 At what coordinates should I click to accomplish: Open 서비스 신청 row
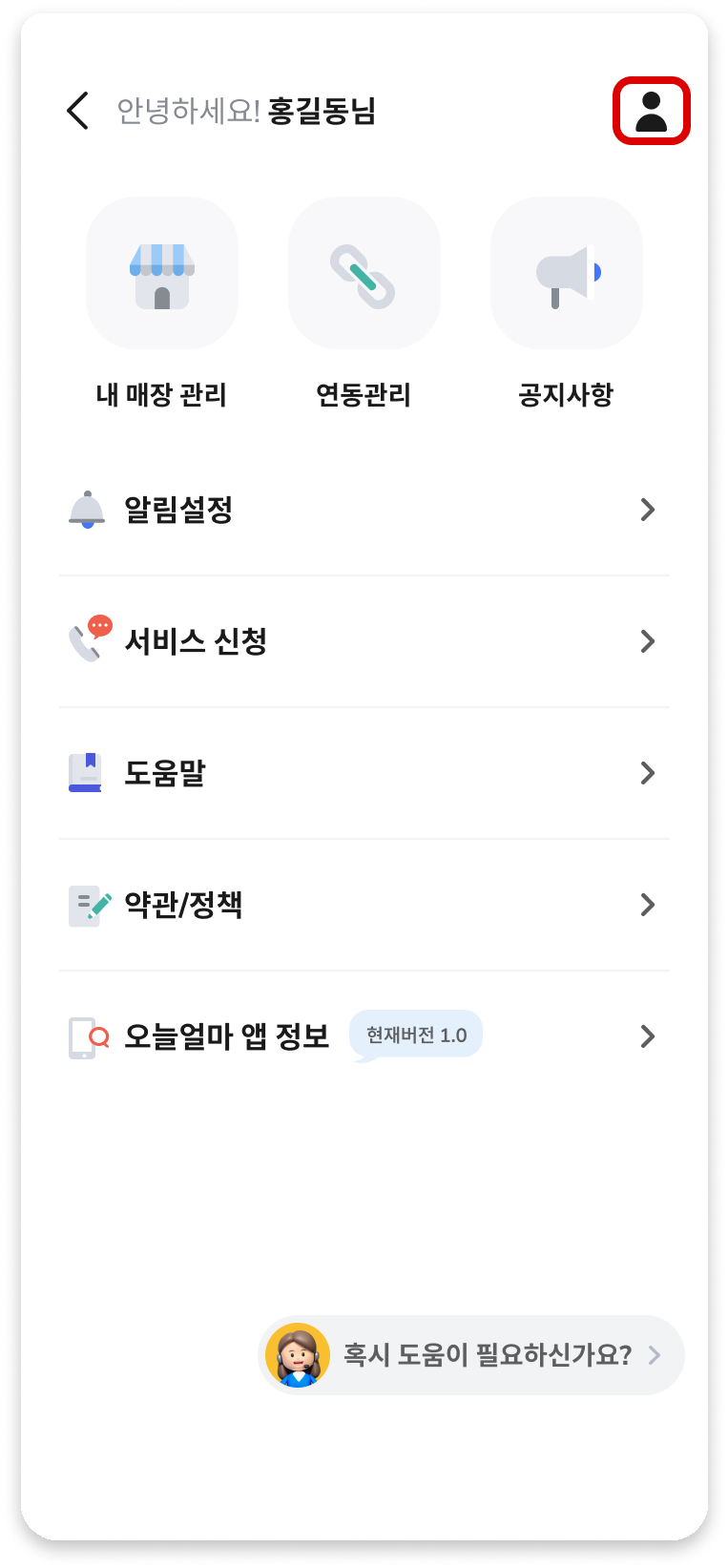pyautogui.click(x=364, y=641)
